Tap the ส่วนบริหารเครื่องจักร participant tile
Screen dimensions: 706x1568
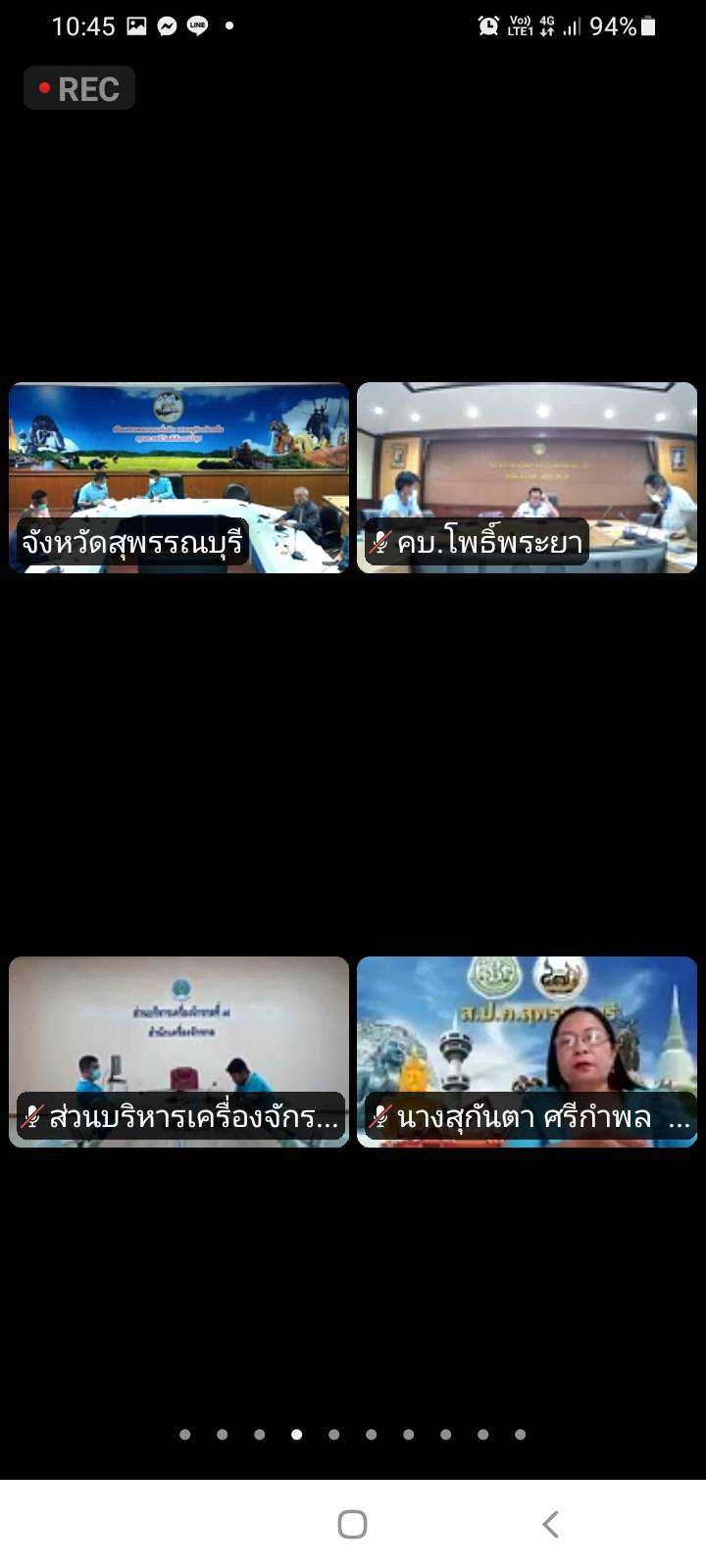pos(178,1052)
